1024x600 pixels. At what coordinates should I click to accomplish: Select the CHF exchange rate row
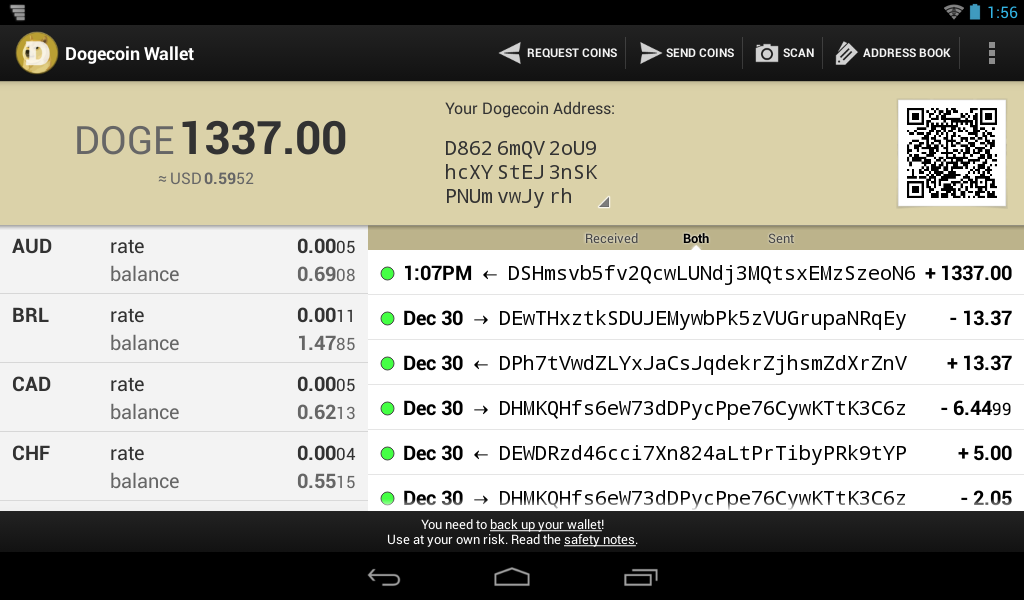[183, 467]
